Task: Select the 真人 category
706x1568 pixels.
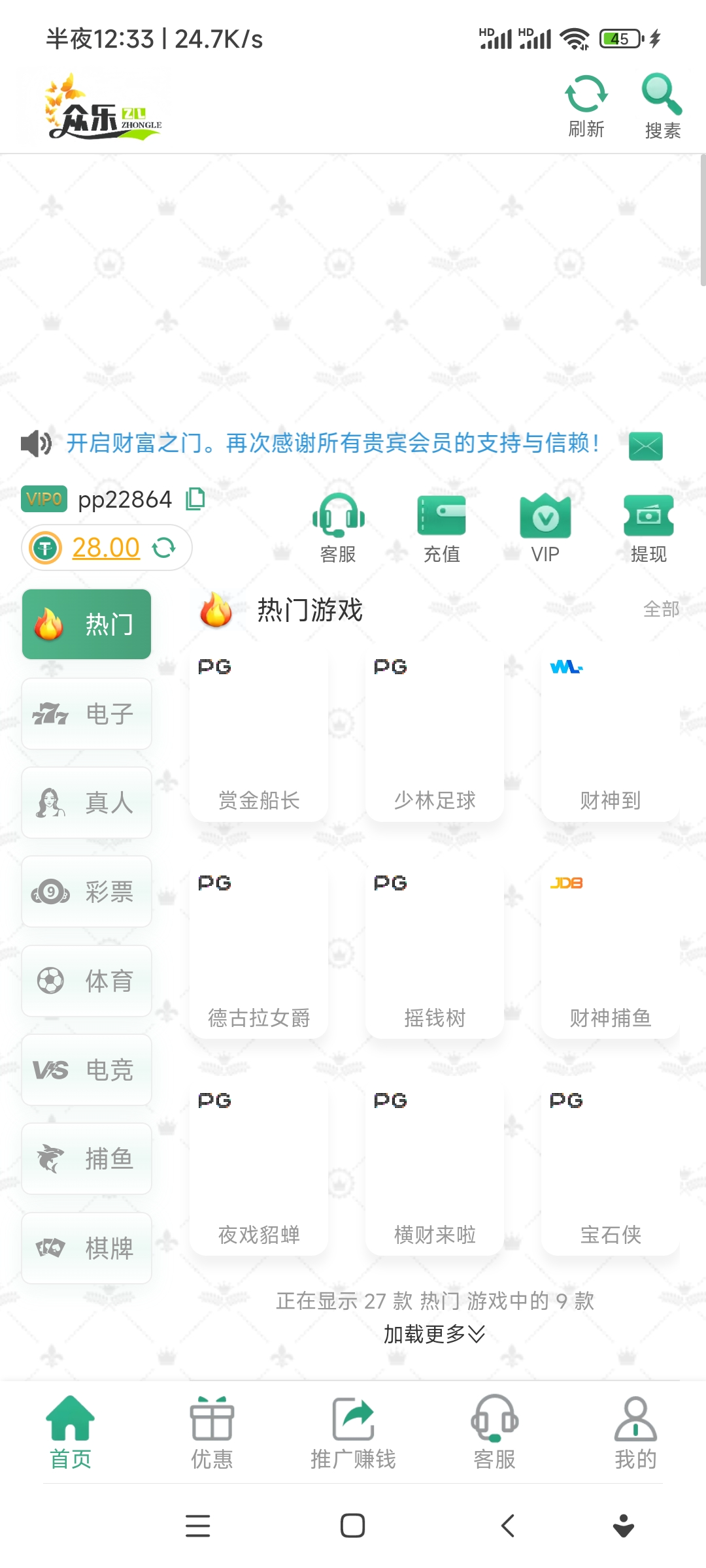Action: coord(87,802)
